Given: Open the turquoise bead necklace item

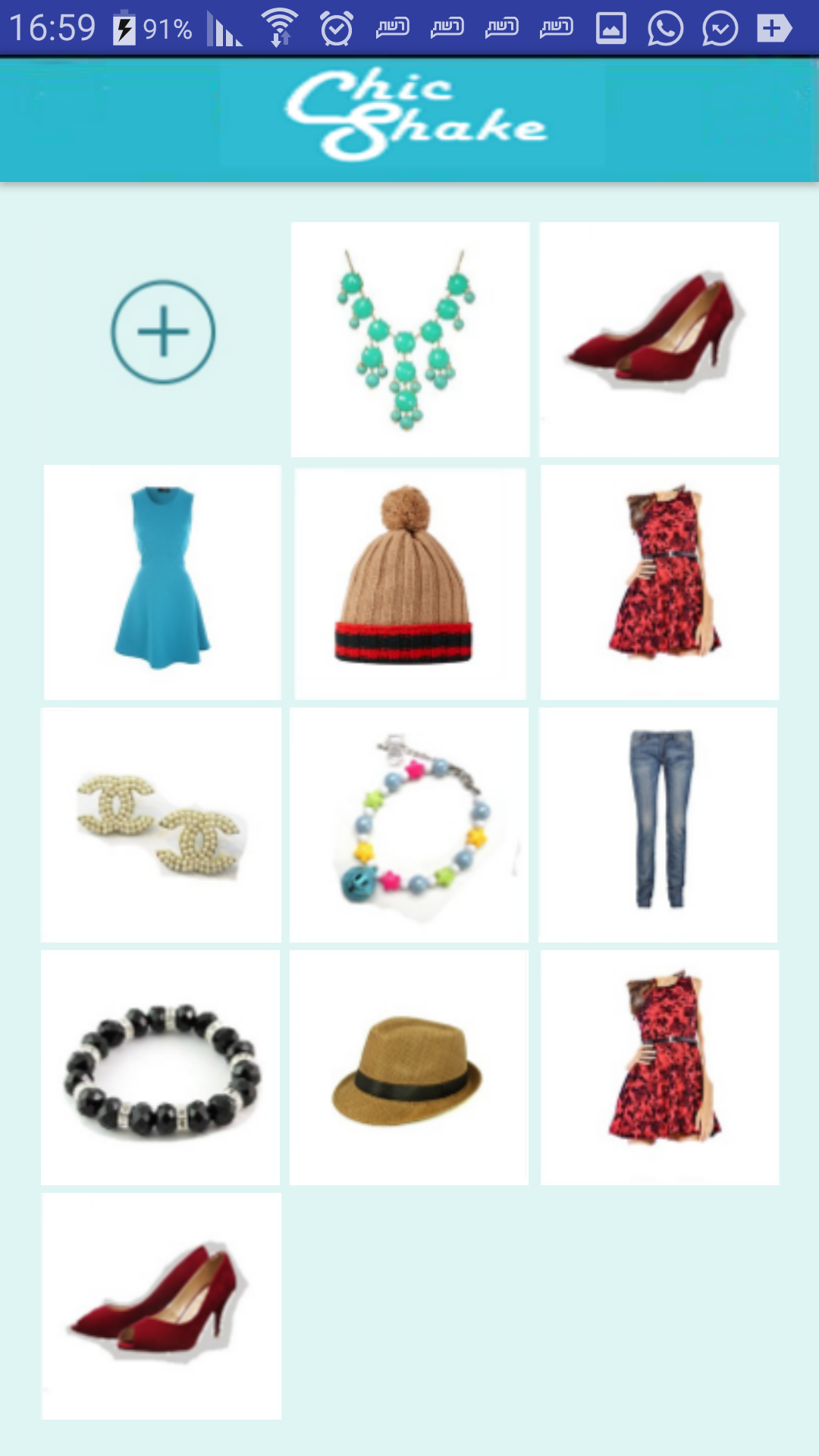Looking at the screenshot, I should tap(409, 340).
